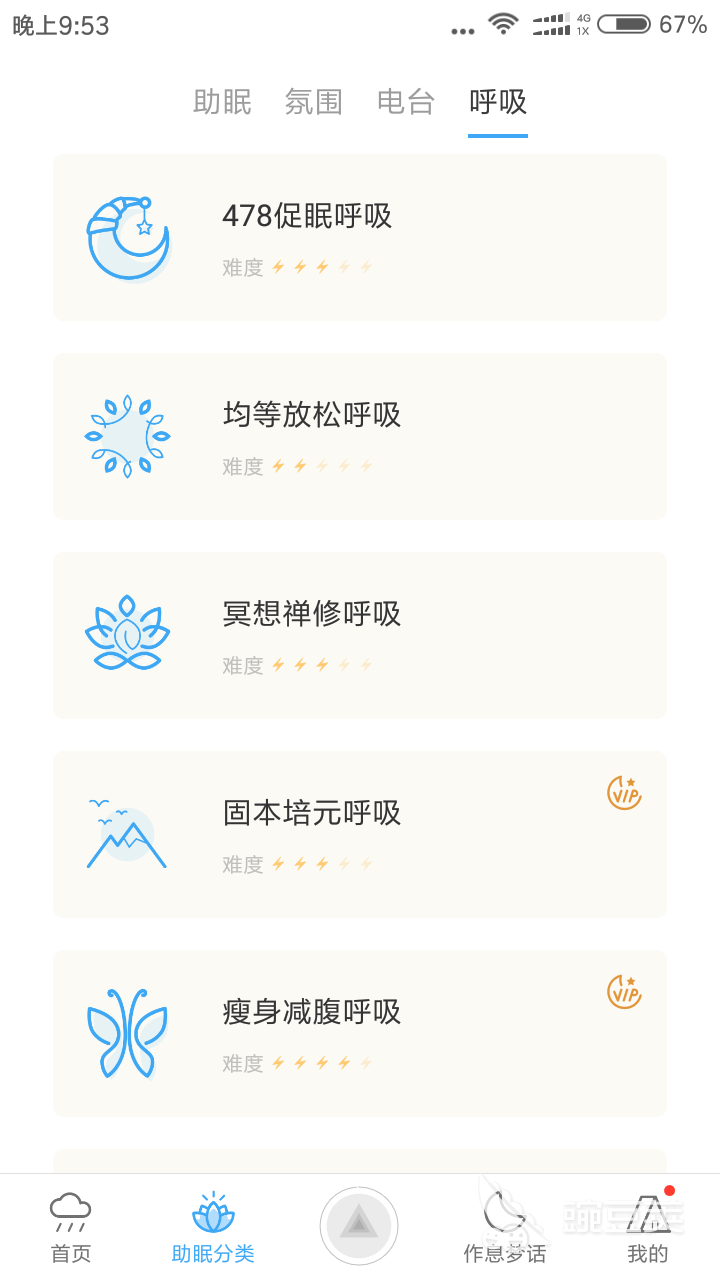720x1280 pixels.
Task: Select the 呼吸 tab
Action: (498, 102)
